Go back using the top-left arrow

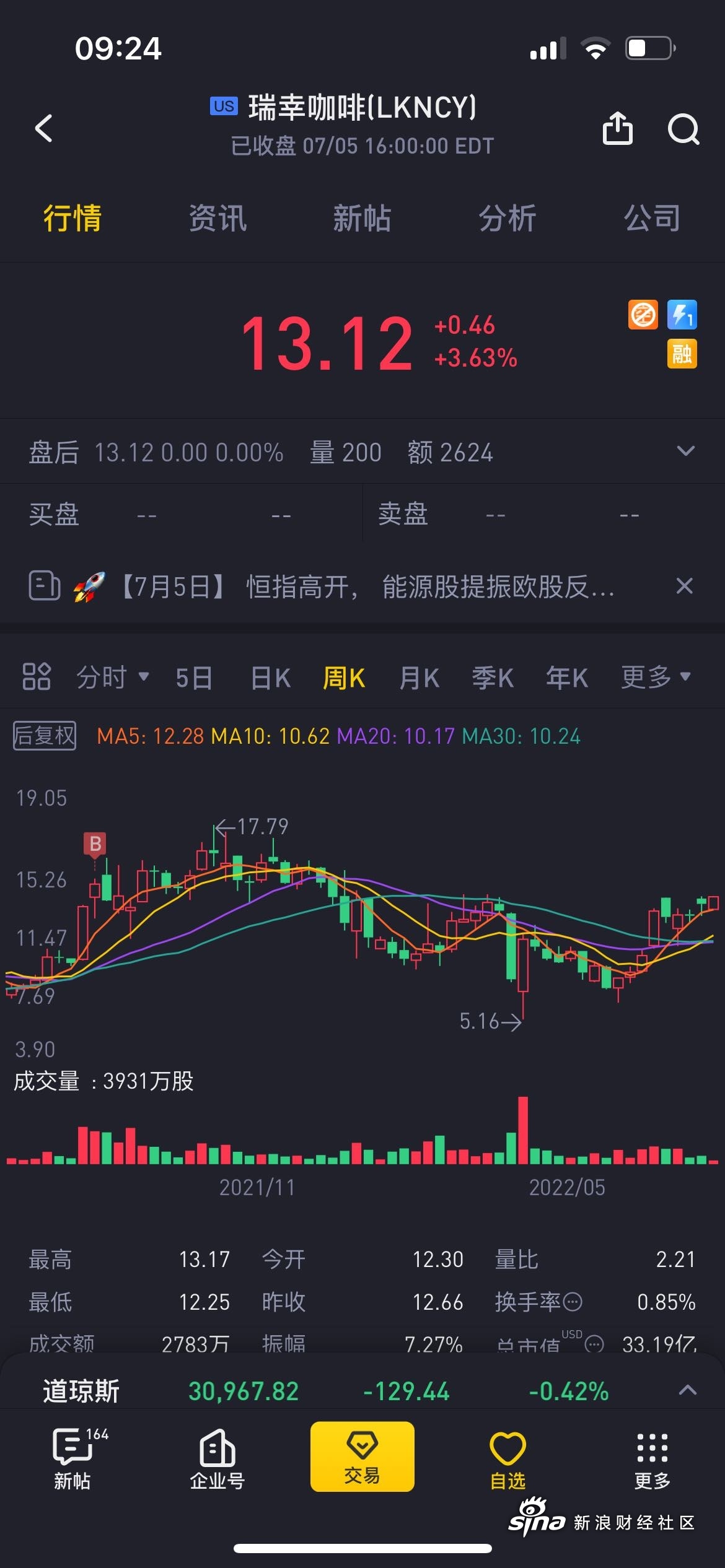point(43,128)
